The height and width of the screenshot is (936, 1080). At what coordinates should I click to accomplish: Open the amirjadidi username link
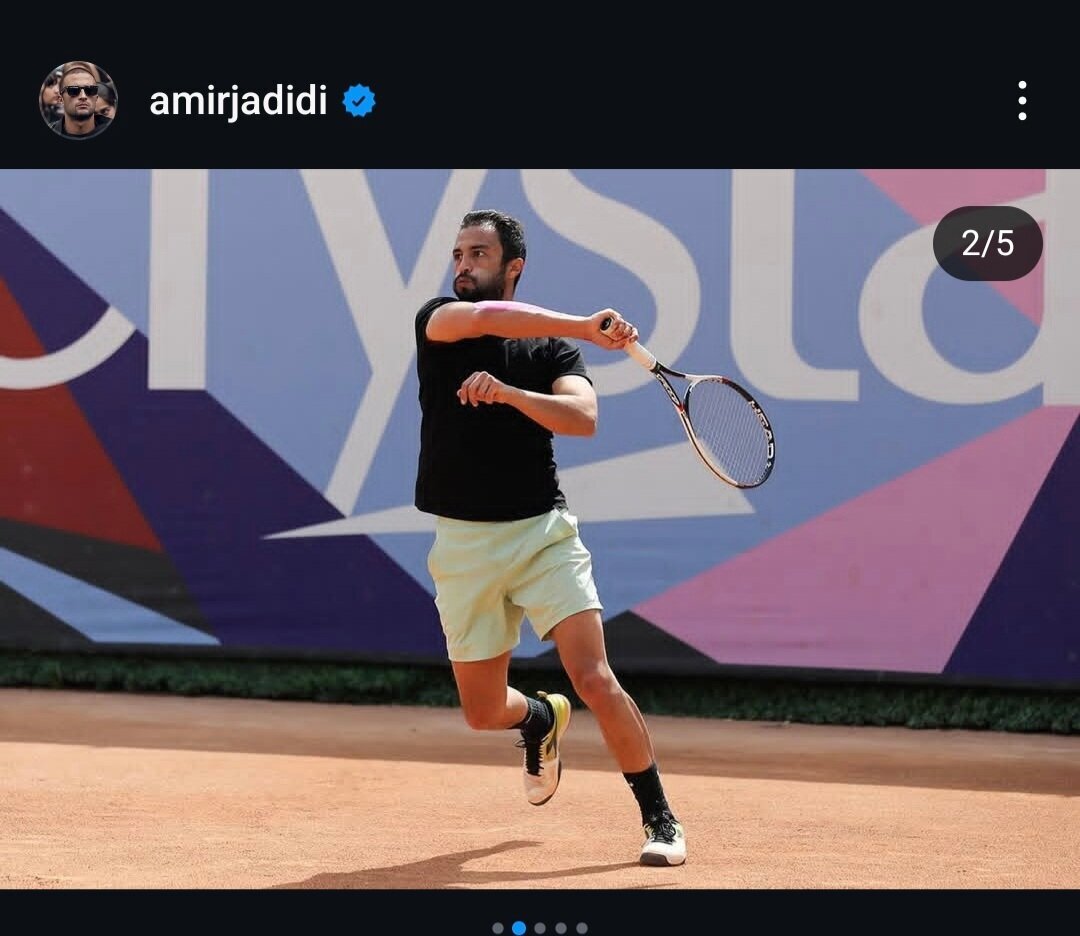[238, 101]
